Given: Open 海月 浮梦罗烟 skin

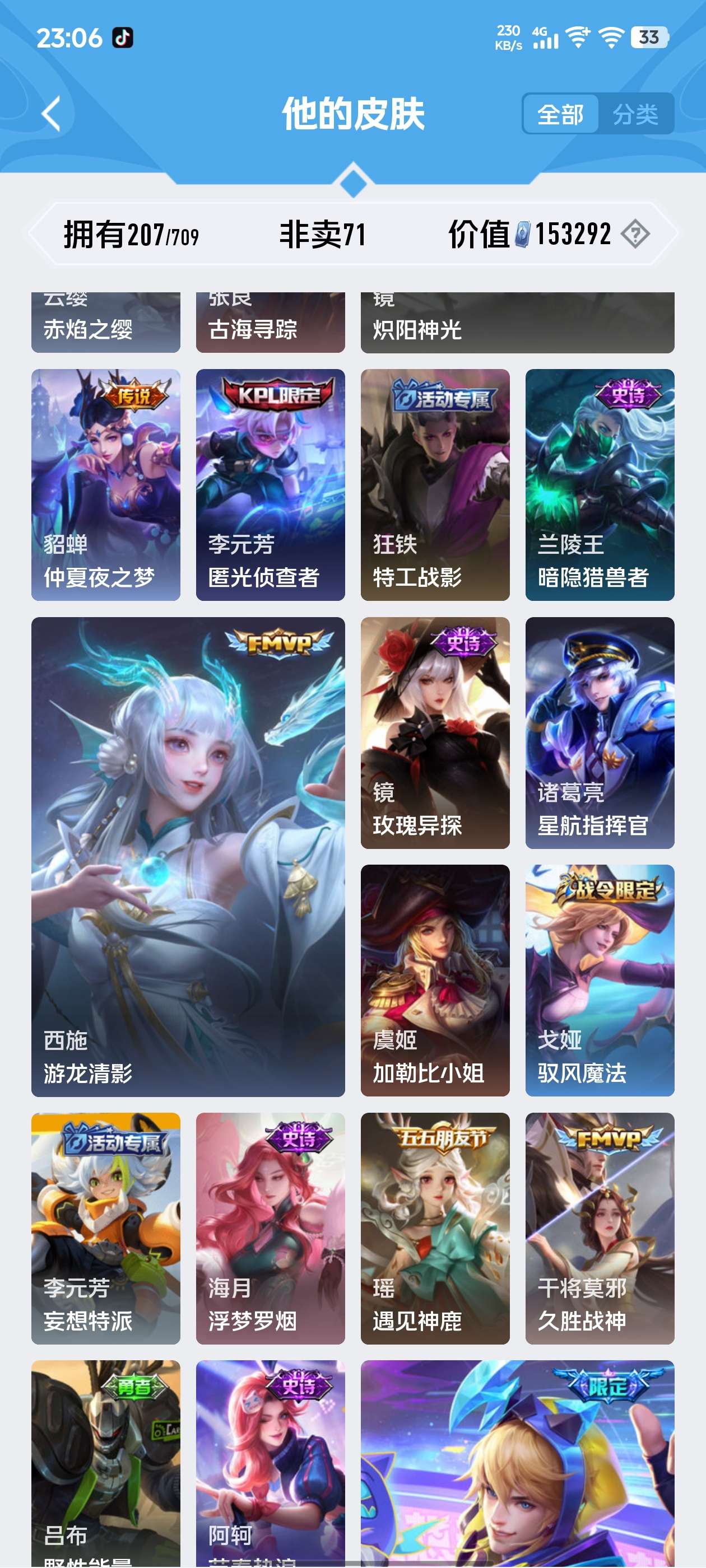Looking at the screenshot, I should (271, 1228).
